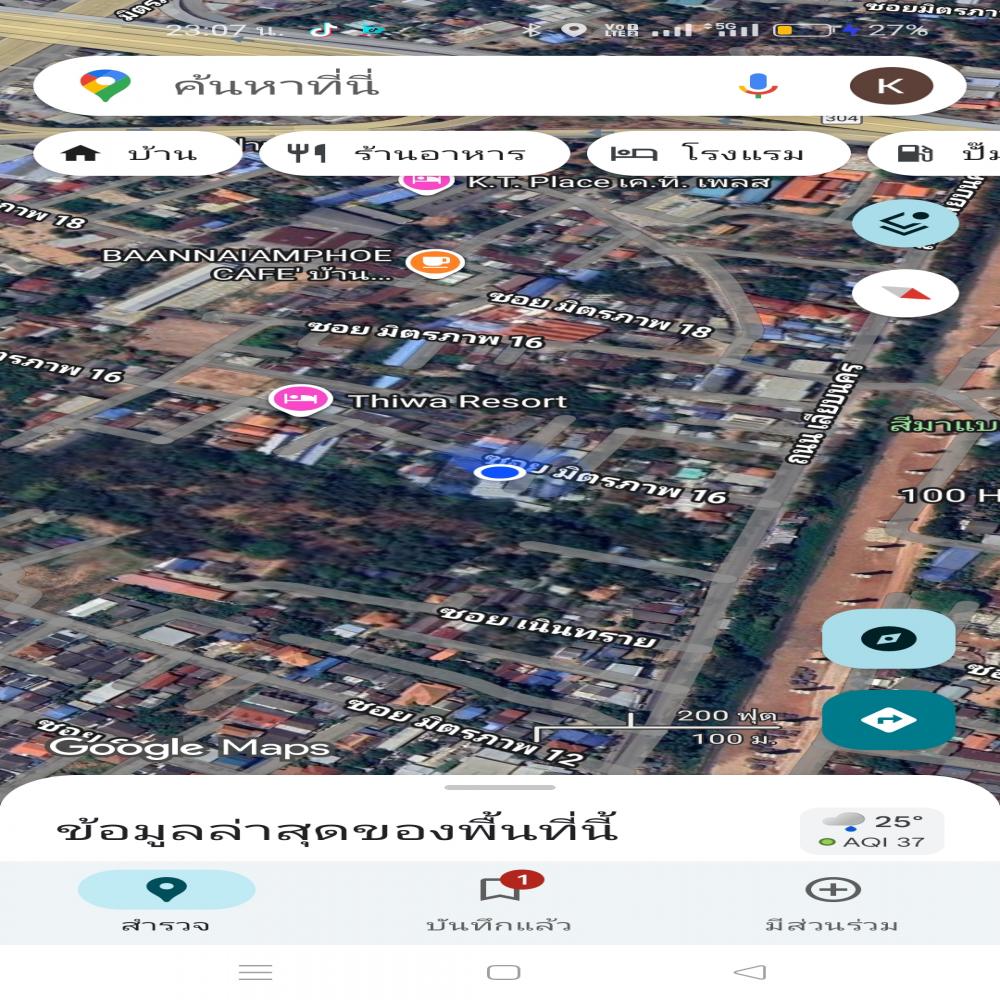The image size is (1000, 1000).
Task: Start voice search with microphone icon
Action: pyautogui.click(x=758, y=86)
